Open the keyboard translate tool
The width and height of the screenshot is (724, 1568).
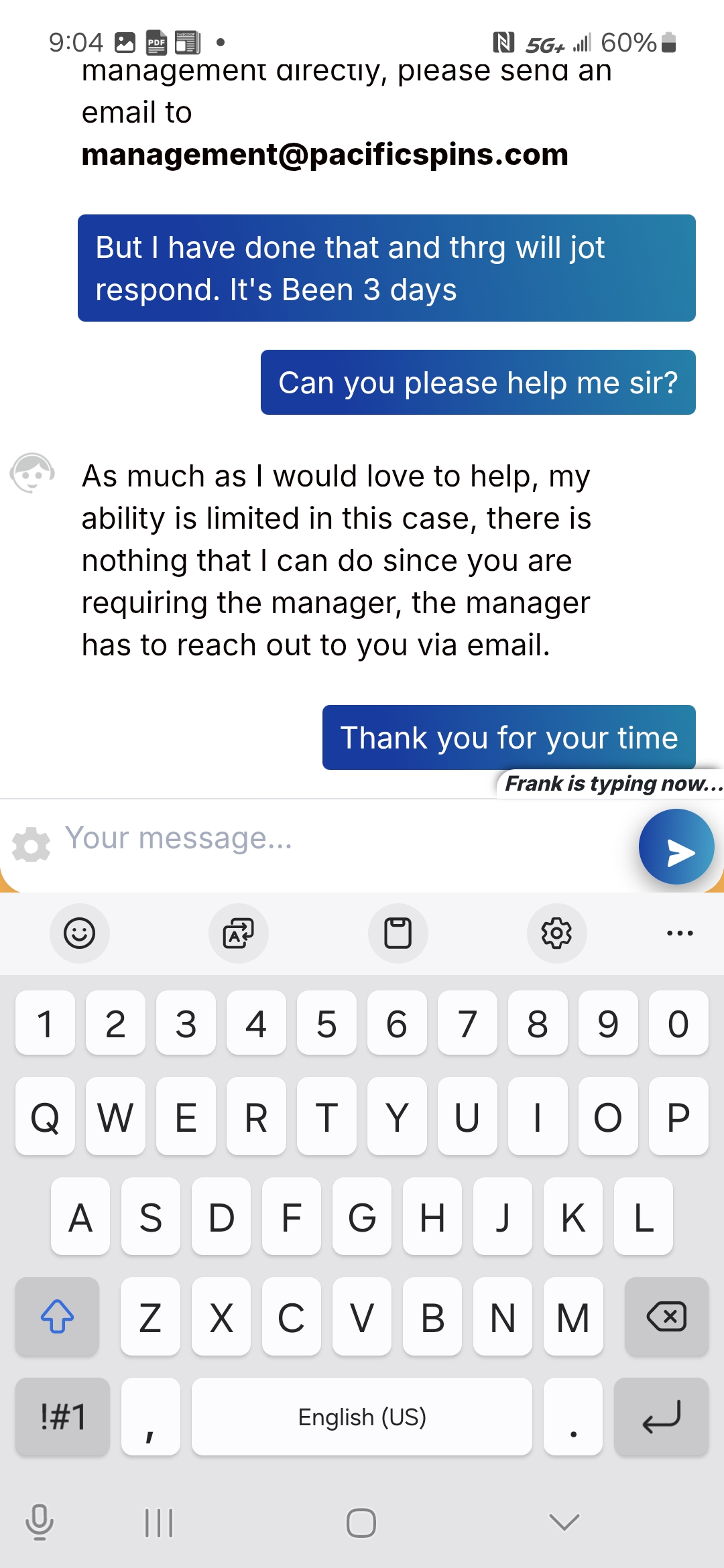click(x=239, y=933)
